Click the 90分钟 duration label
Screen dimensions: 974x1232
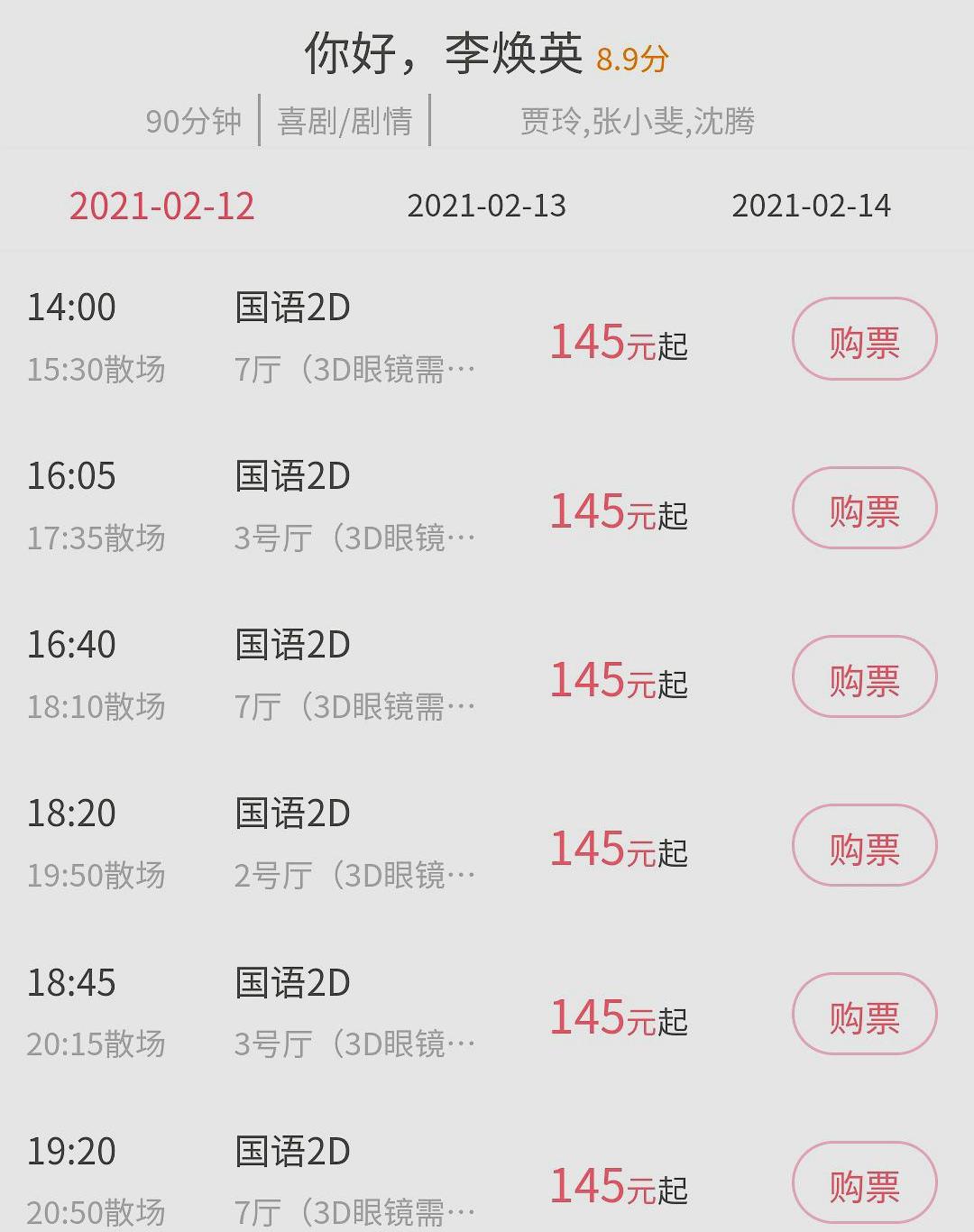195,122
